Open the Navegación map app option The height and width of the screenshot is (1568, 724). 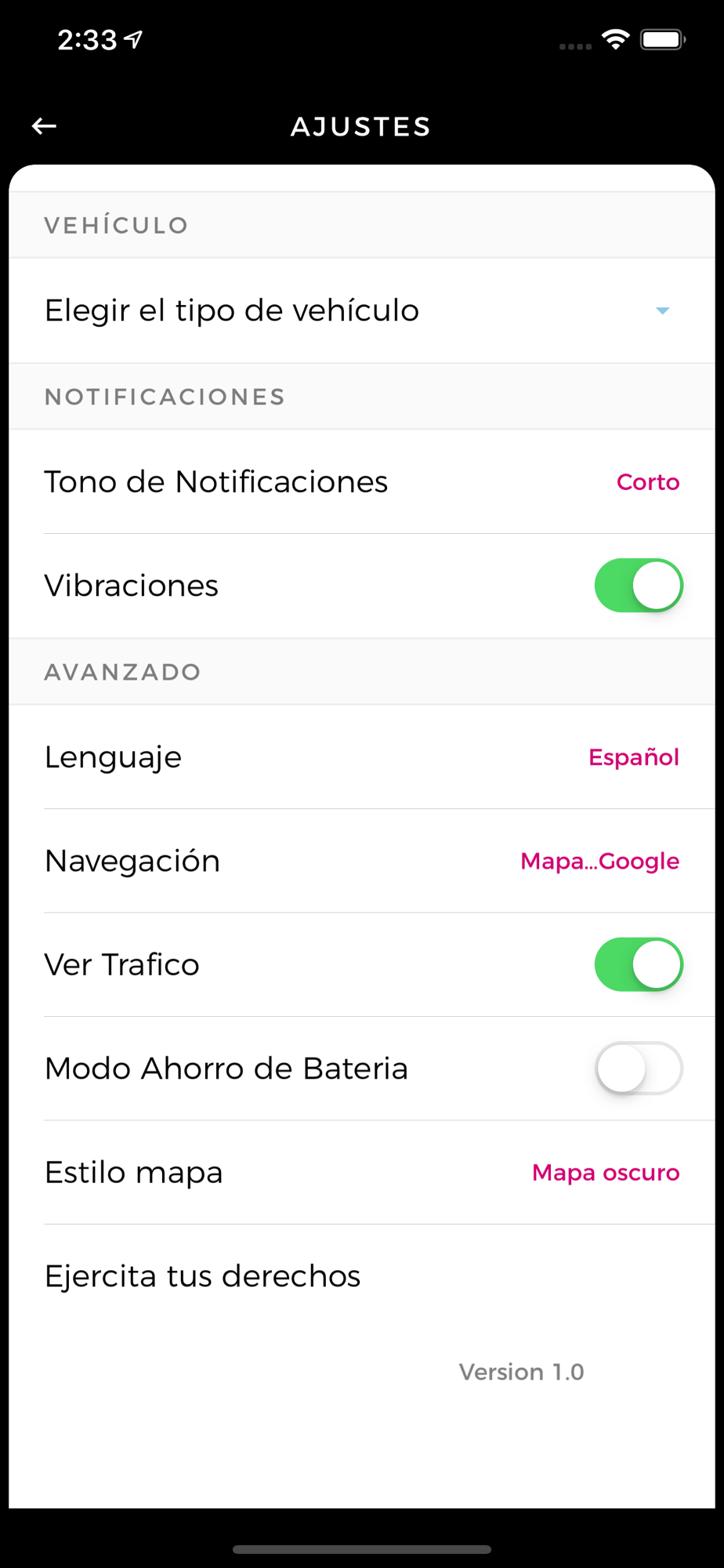coord(362,861)
